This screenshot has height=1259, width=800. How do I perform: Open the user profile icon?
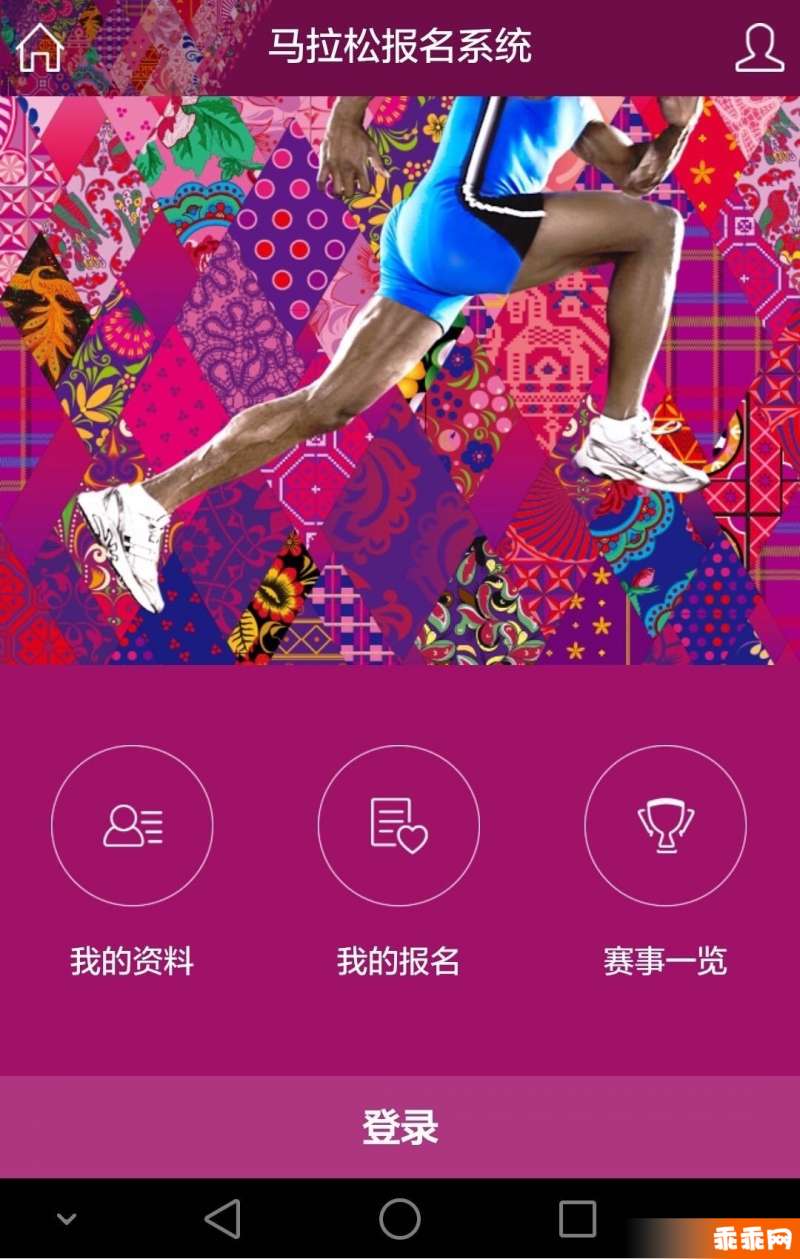pos(759,47)
